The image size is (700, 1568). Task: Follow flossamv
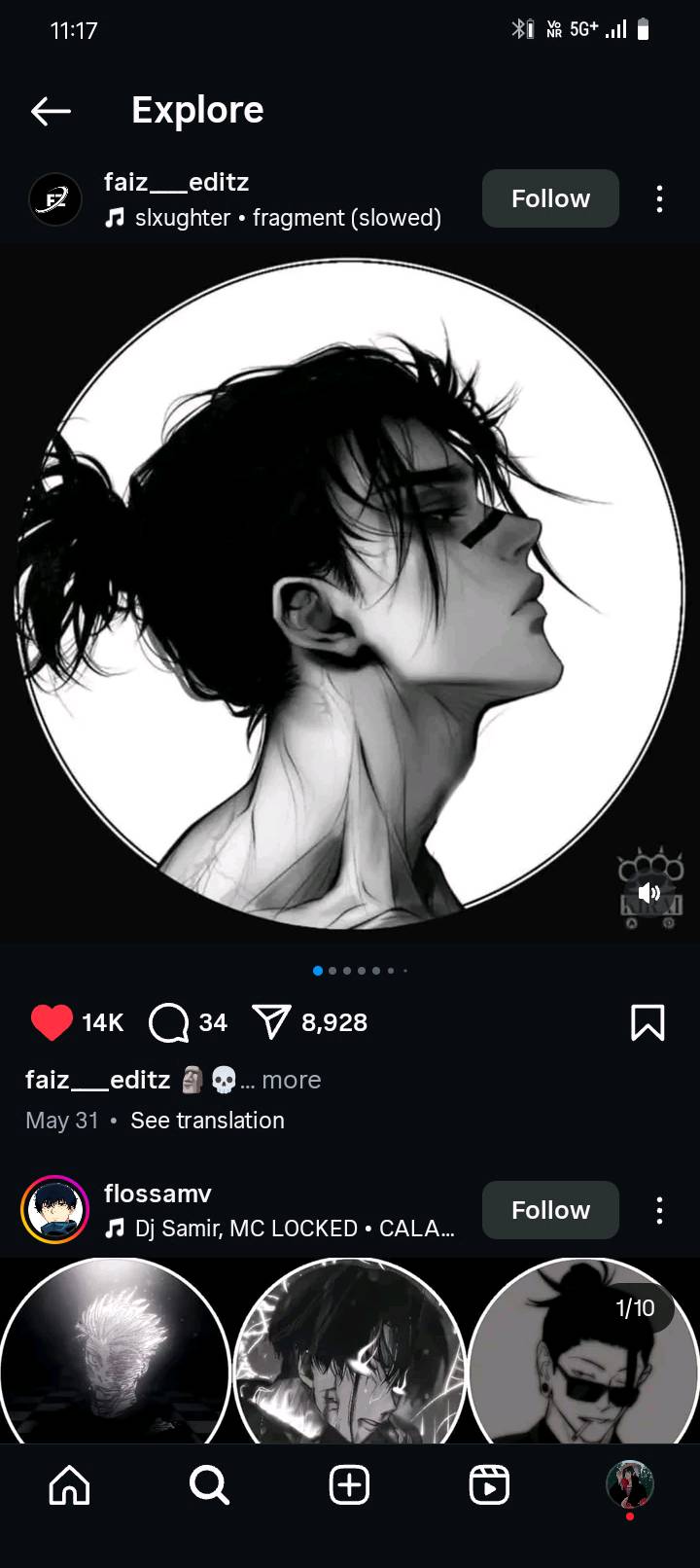(550, 1210)
